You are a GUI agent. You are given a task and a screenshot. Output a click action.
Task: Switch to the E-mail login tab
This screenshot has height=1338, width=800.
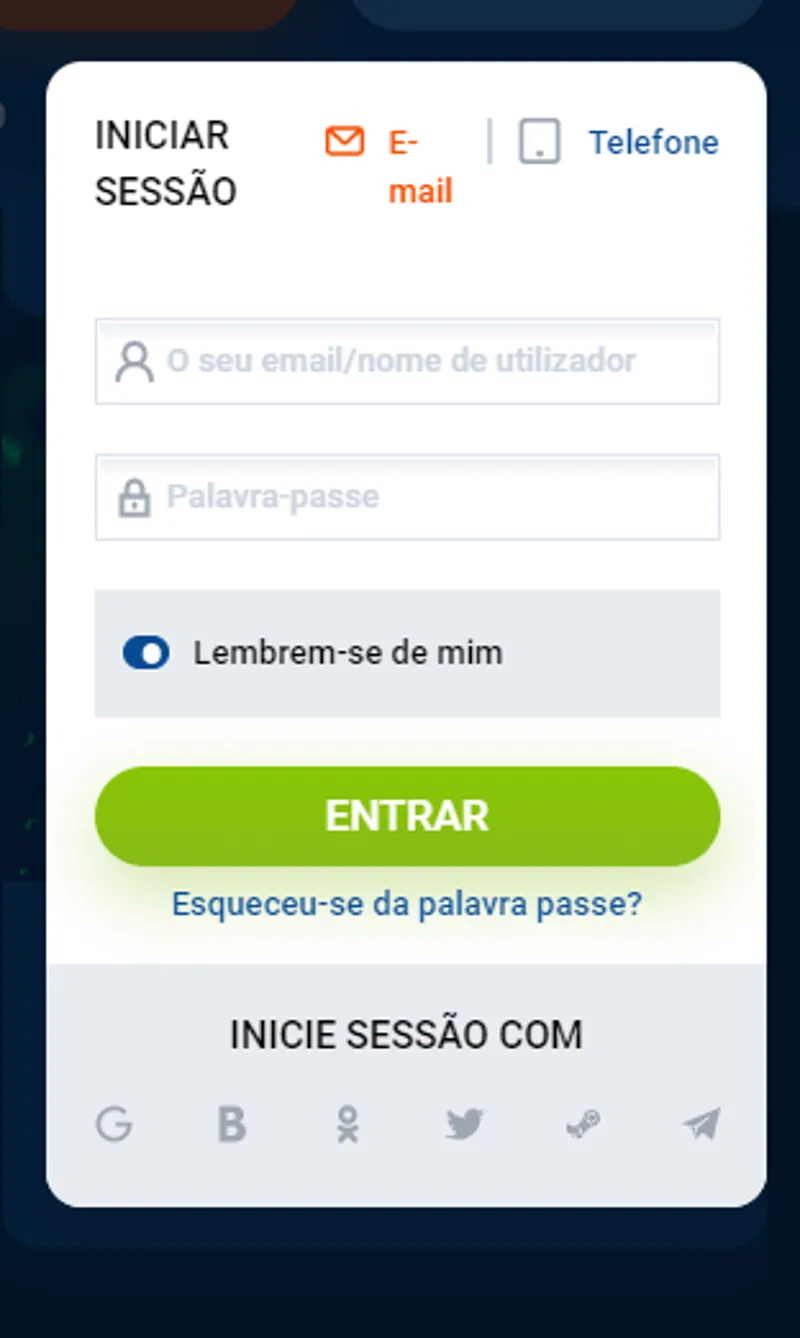[390, 164]
